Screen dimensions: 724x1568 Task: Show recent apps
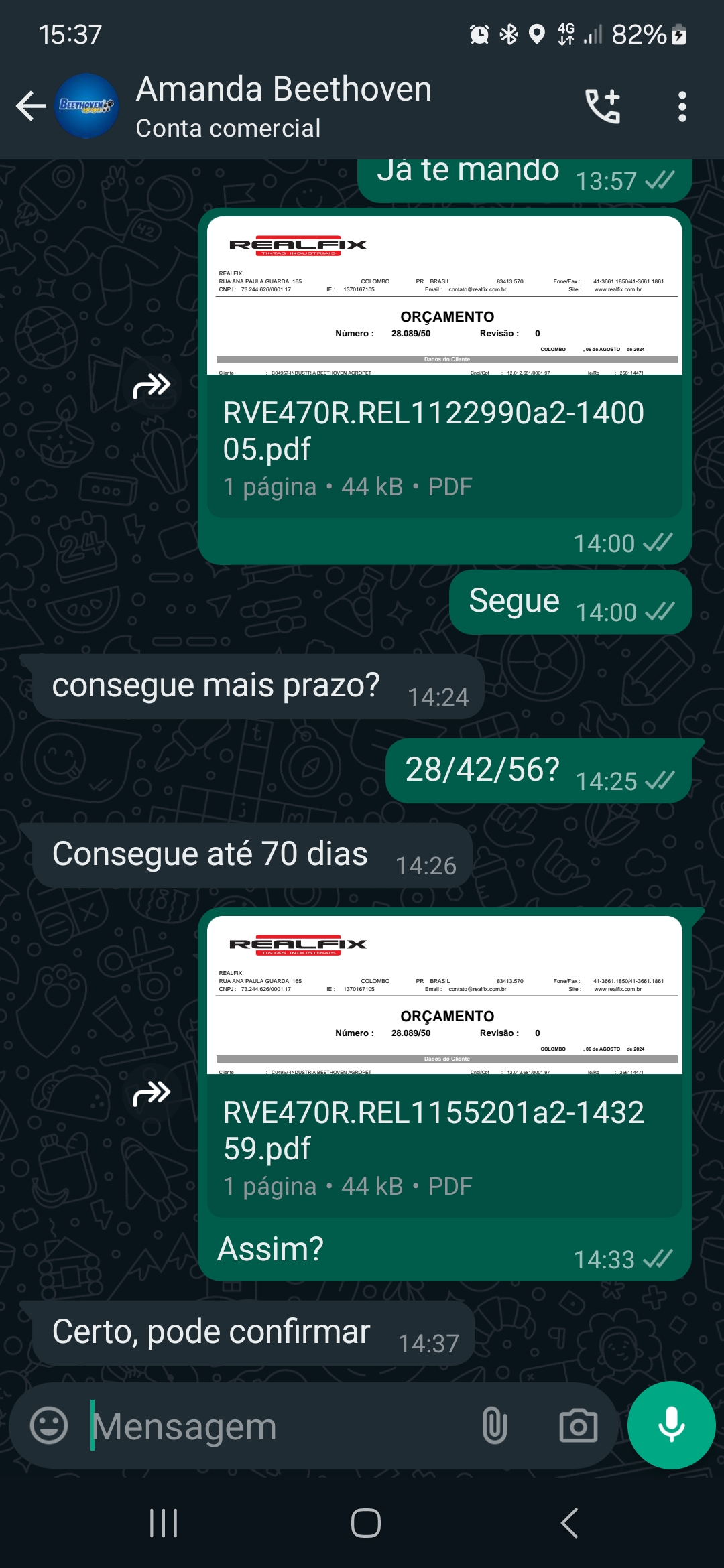[164, 1523]
